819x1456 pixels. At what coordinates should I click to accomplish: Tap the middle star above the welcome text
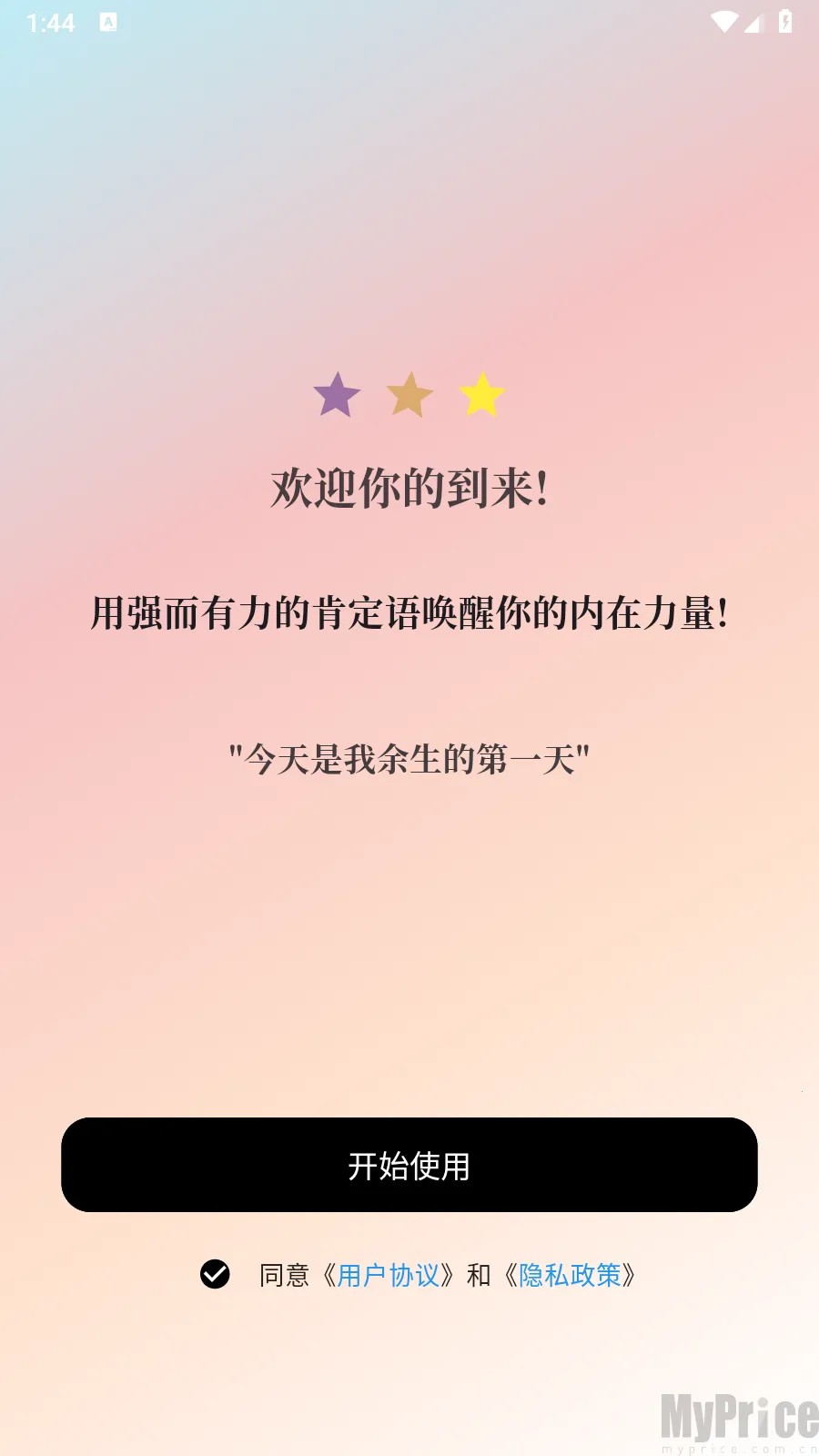pyautogui.click(x=409, y=395)
